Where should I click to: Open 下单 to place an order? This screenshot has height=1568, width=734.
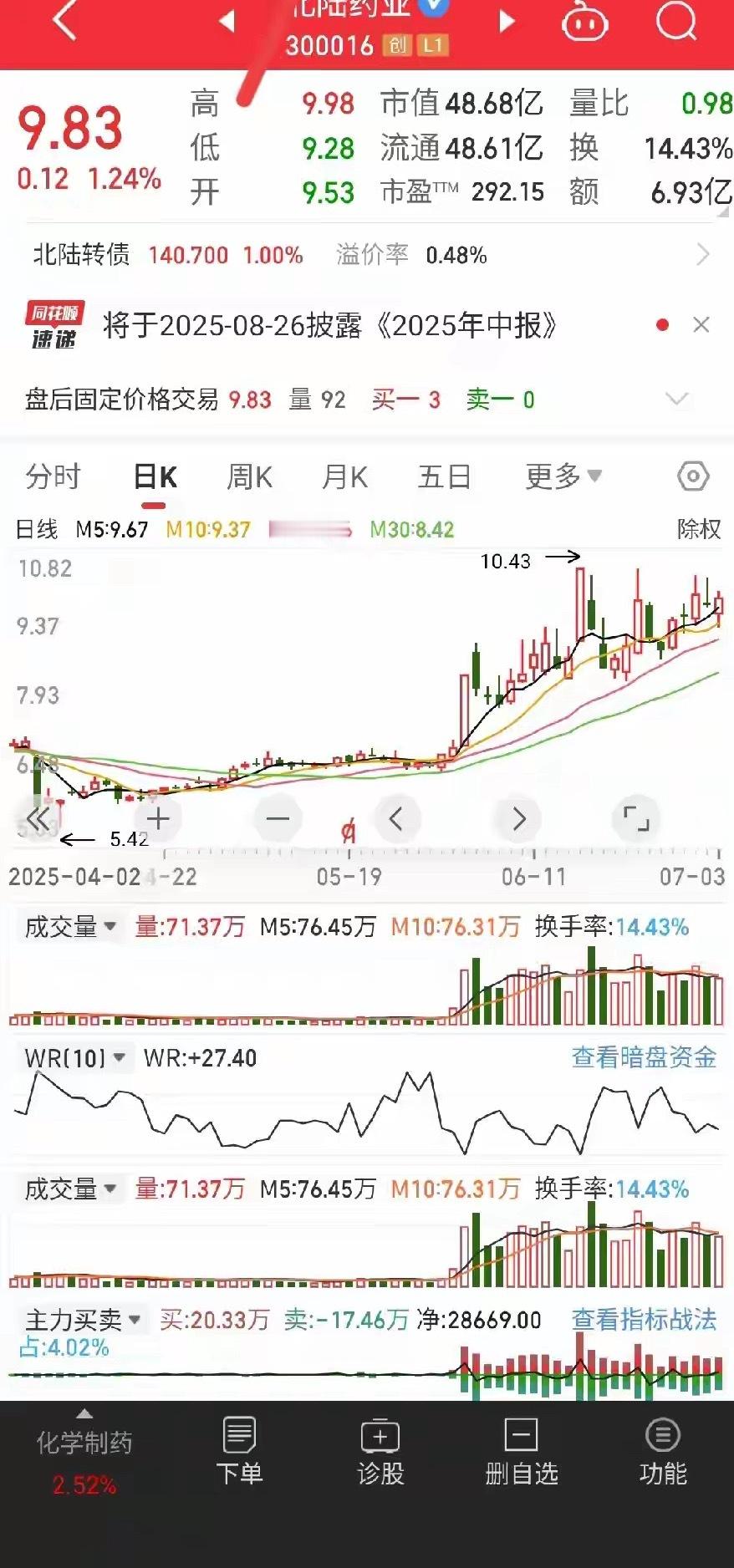click(x=239, y=1451)
